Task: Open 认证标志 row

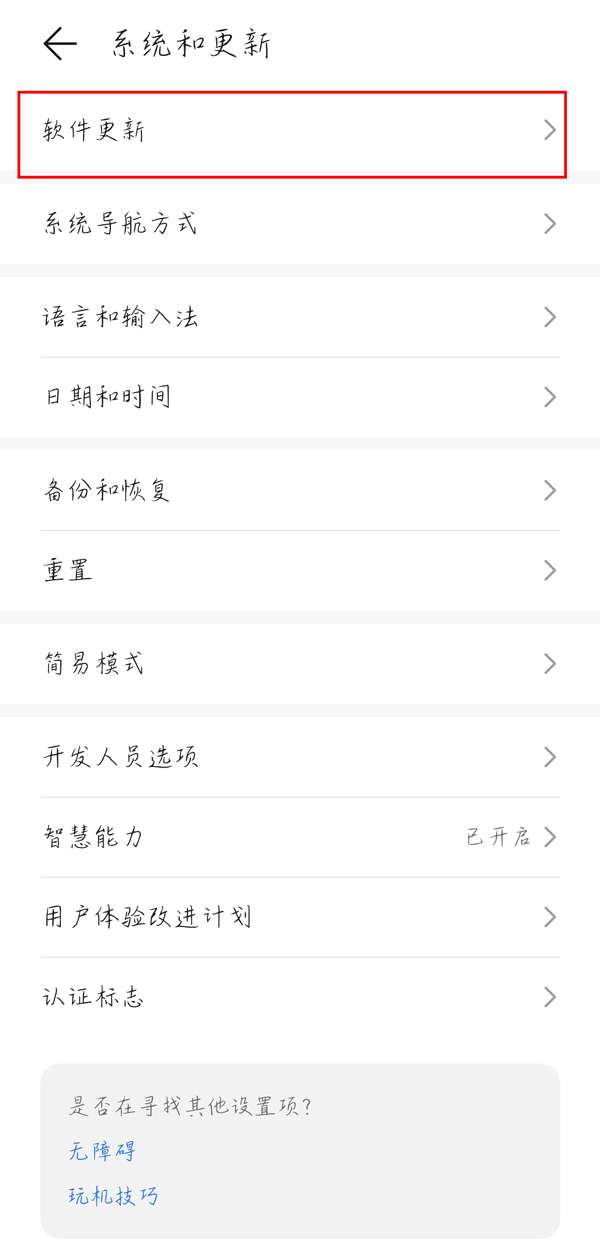Action: (300, 997)
